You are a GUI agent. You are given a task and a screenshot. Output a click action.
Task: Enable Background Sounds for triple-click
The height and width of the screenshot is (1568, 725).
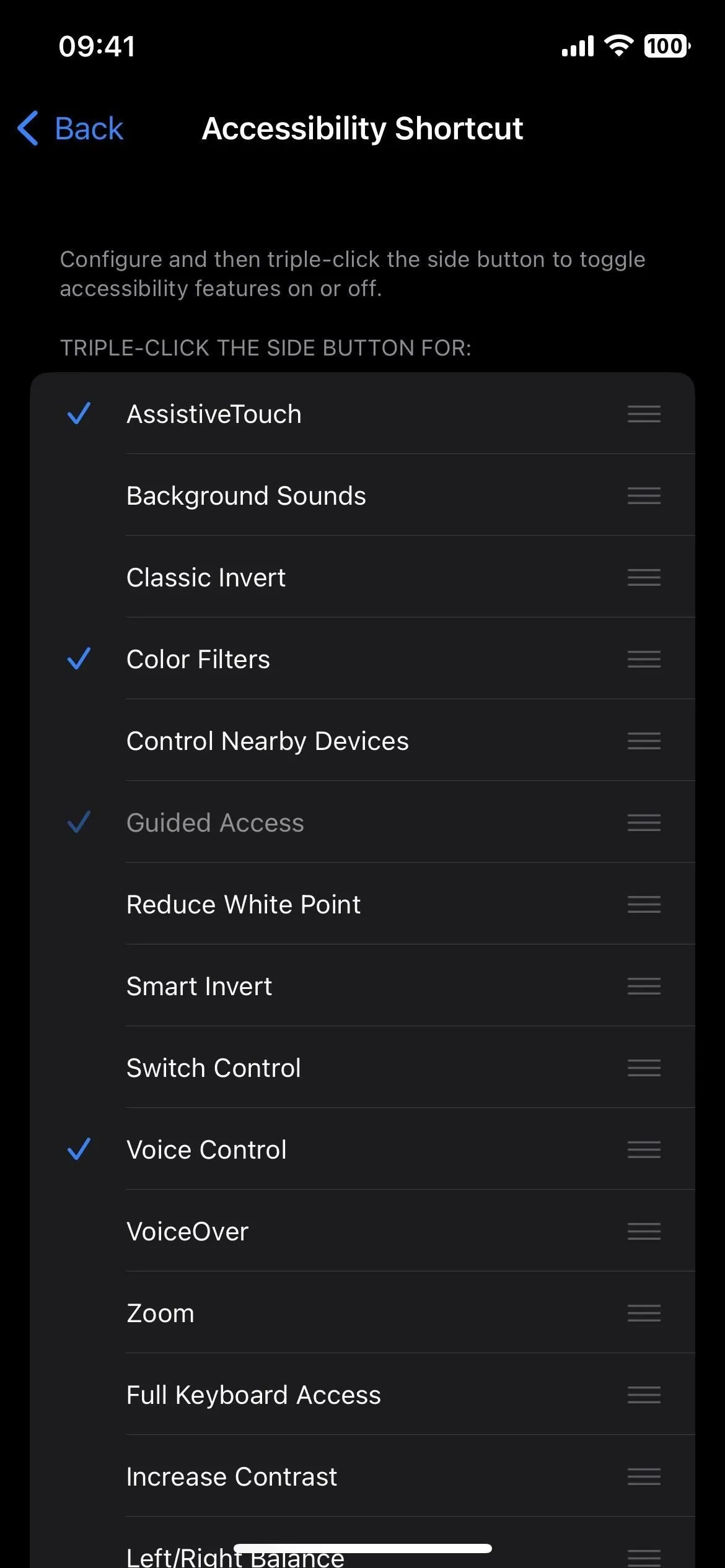tap(362, 495)
